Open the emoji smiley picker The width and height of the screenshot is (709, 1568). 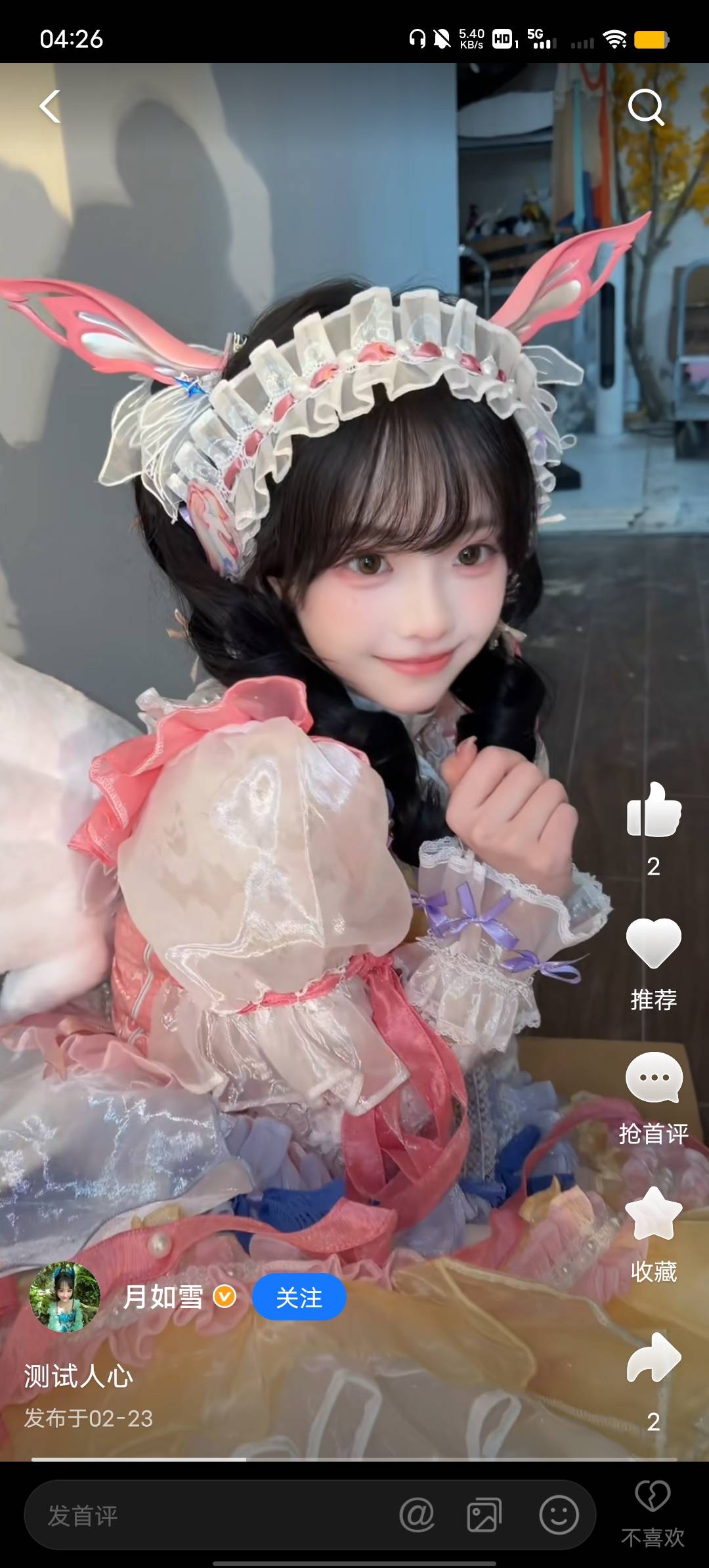pos(559,1515)
